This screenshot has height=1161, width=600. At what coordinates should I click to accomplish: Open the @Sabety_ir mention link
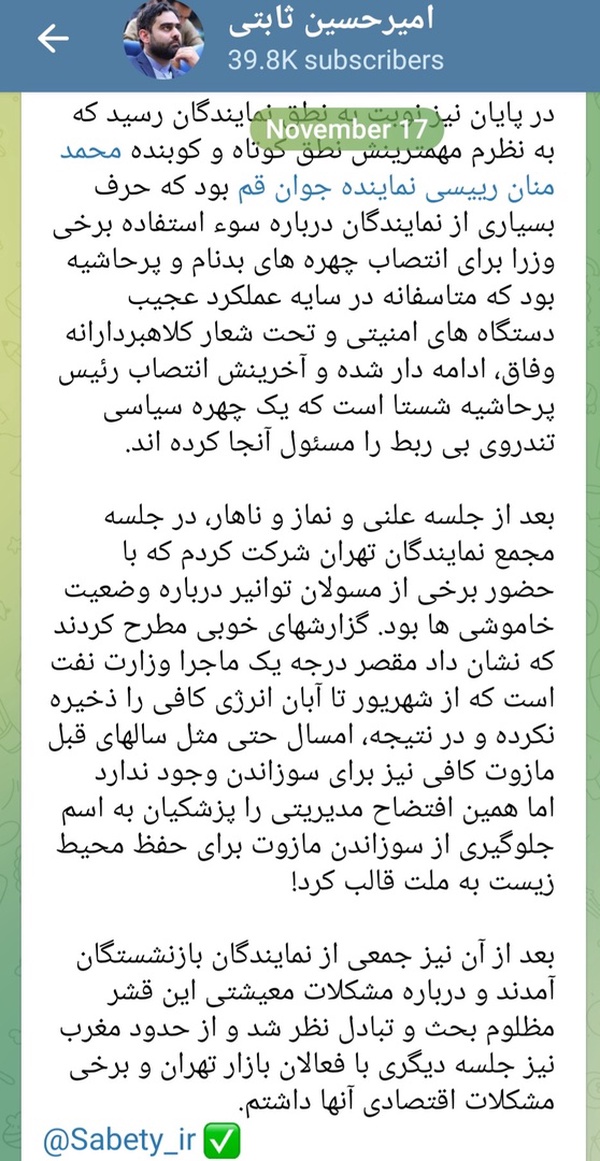click(x=120, y=1138)
